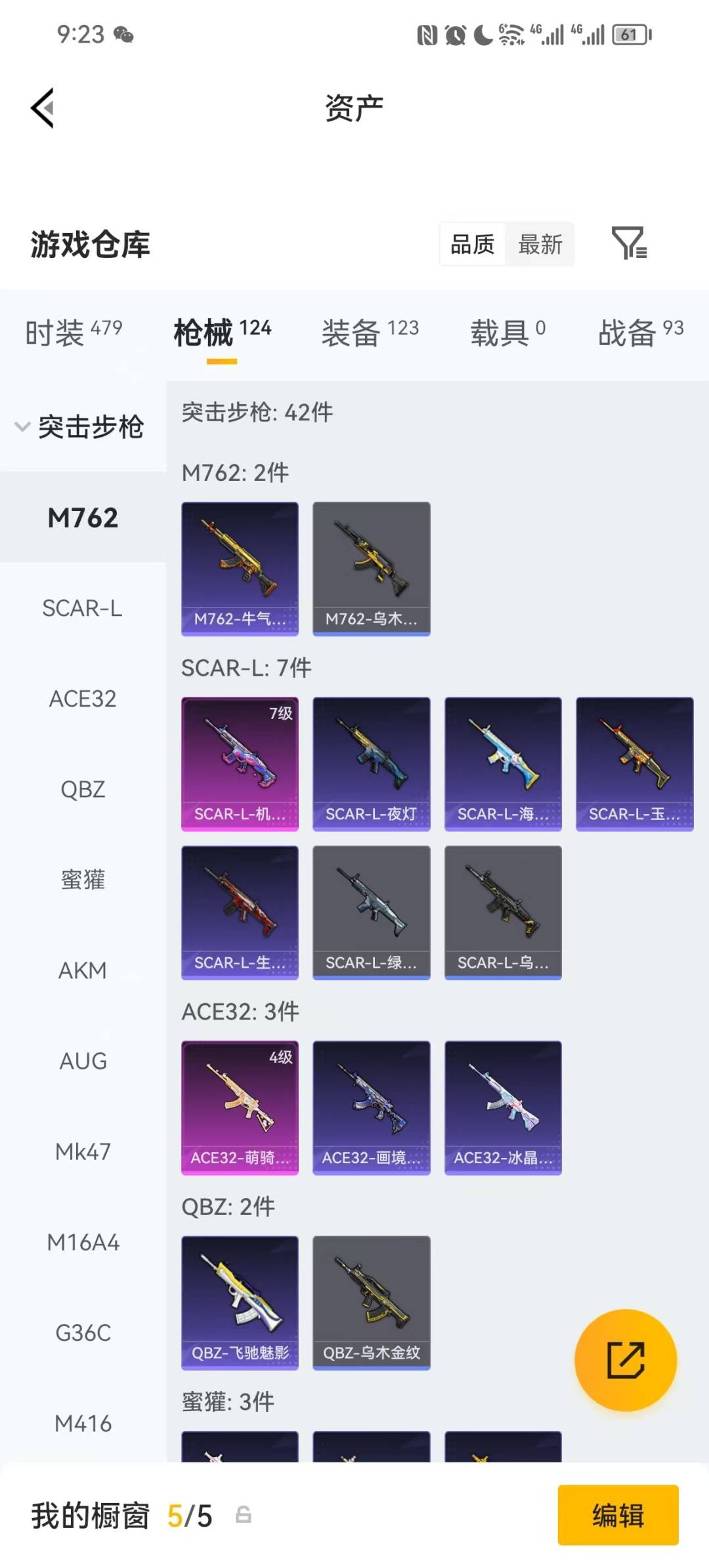This screenshot has width=709, height=1568.
Task: Select SCAR-L in the side list
Action: pos(83,608)
